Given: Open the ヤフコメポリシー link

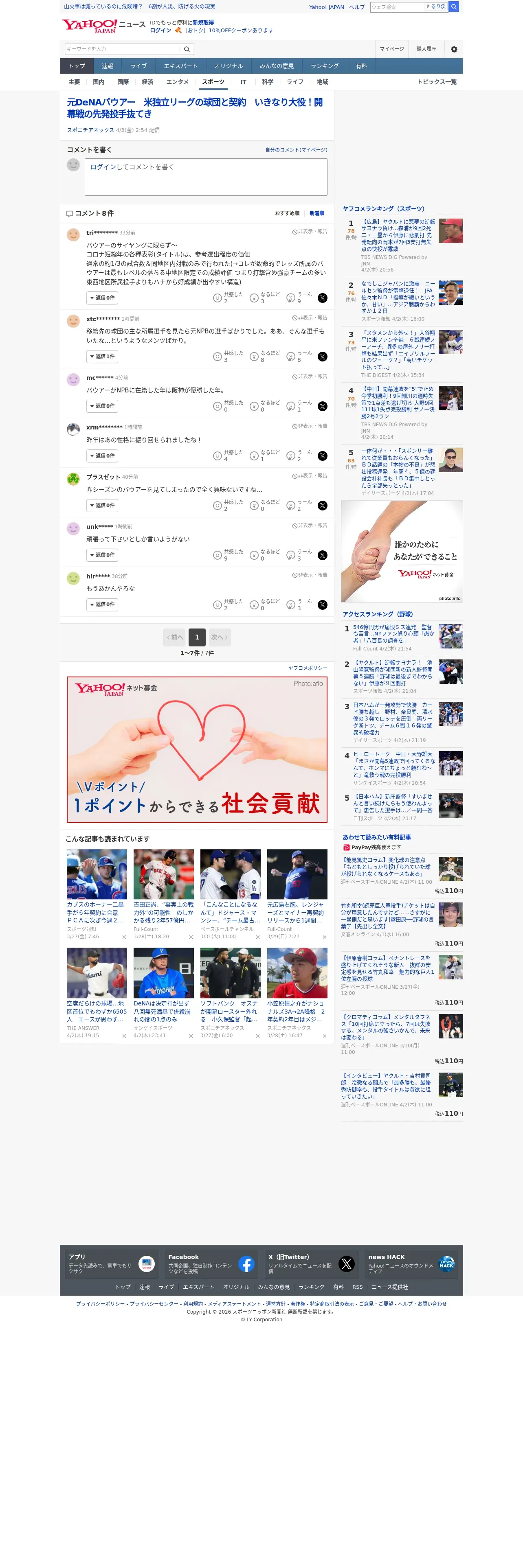Looking at the screenshot, I should point(308,668).
